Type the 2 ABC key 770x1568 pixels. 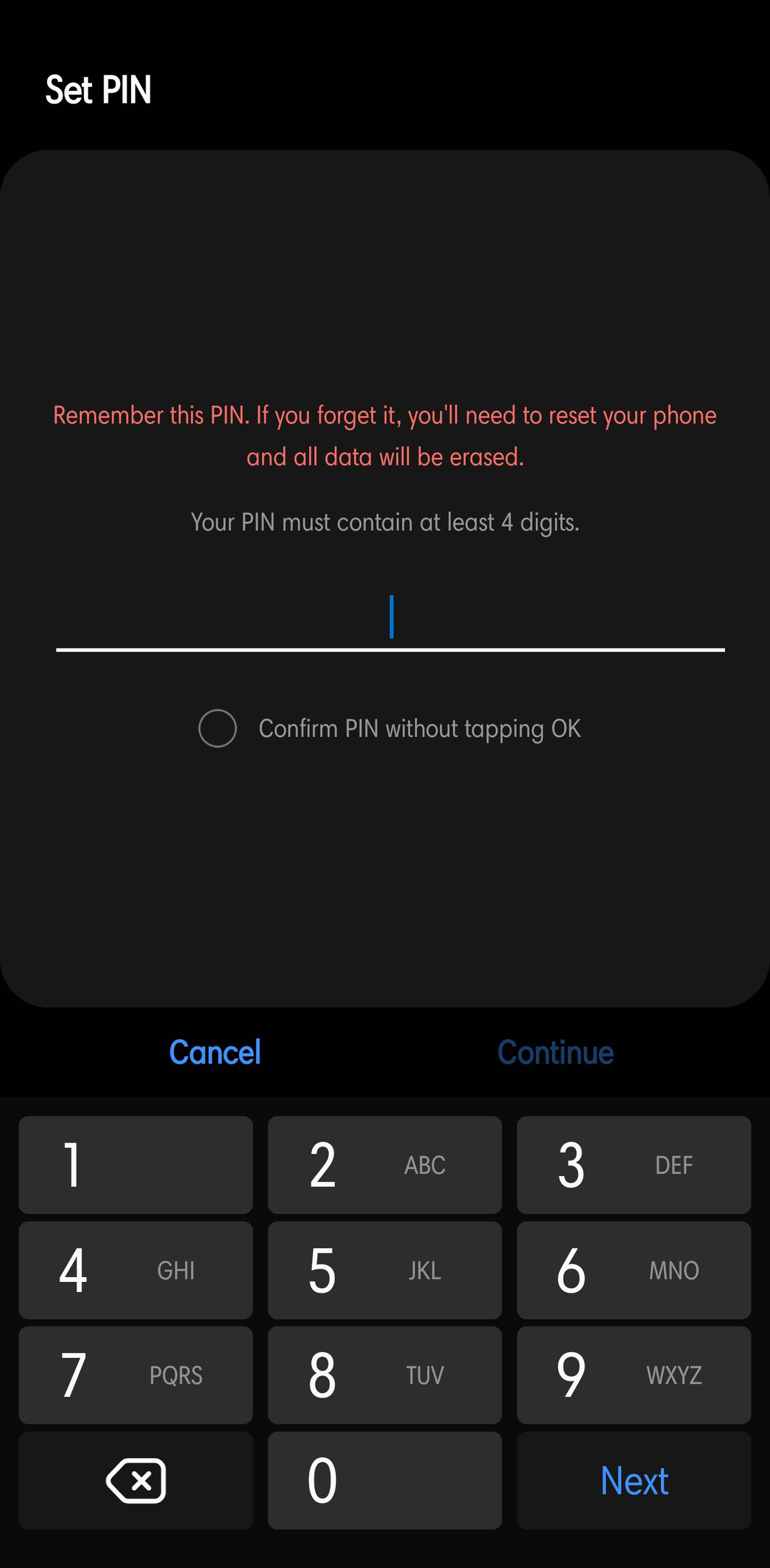[x=384, y=1165]
